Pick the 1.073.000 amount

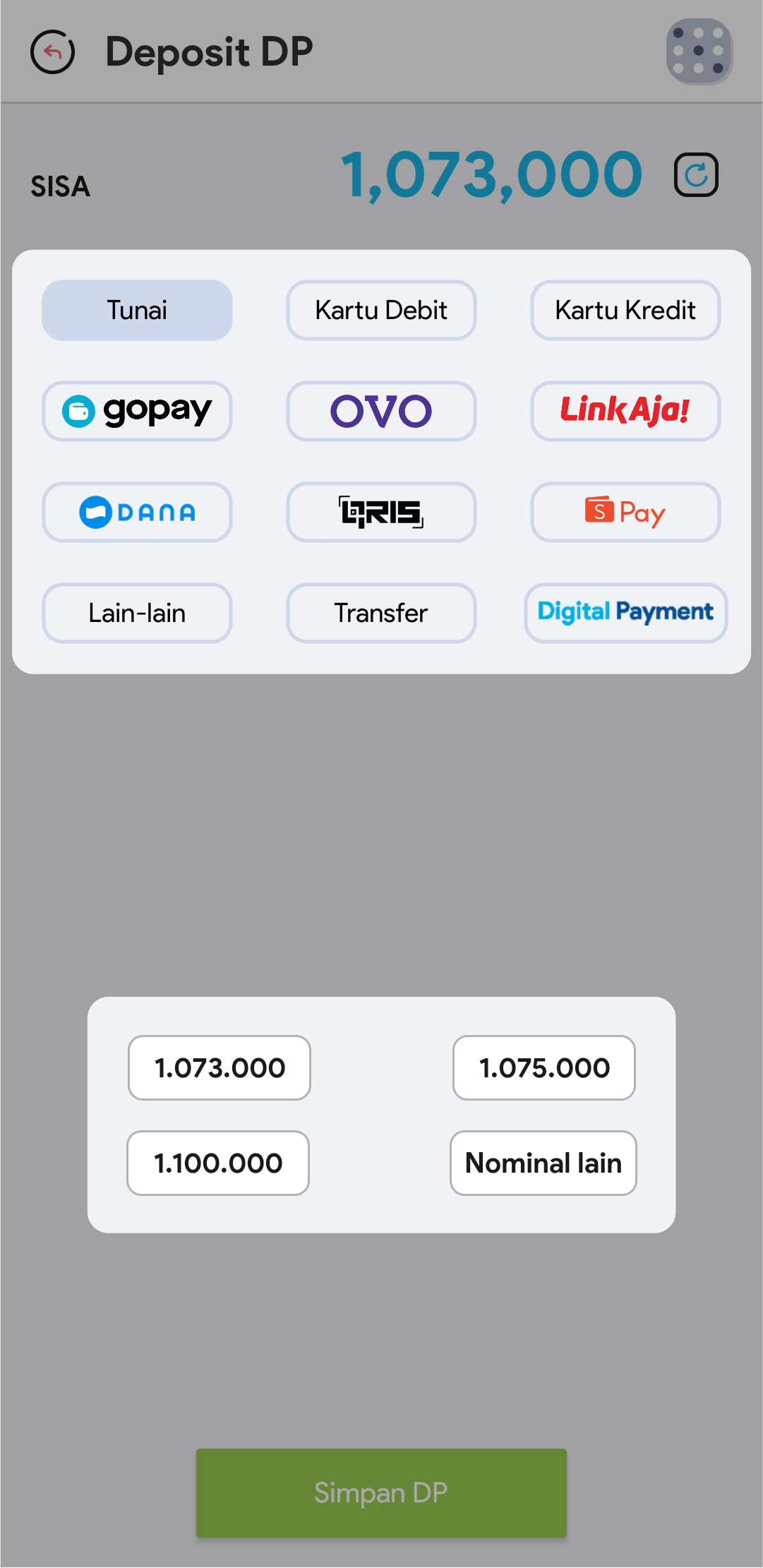click(x=220, y=1067)
